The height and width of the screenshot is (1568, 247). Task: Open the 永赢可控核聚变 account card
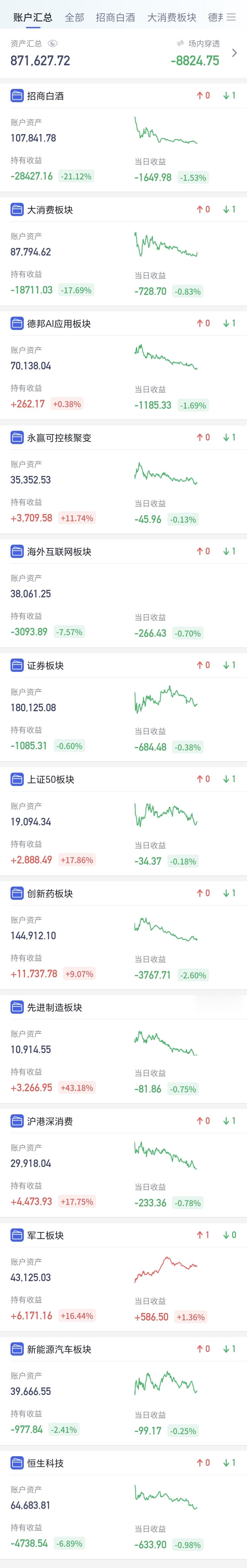[123, 477]
